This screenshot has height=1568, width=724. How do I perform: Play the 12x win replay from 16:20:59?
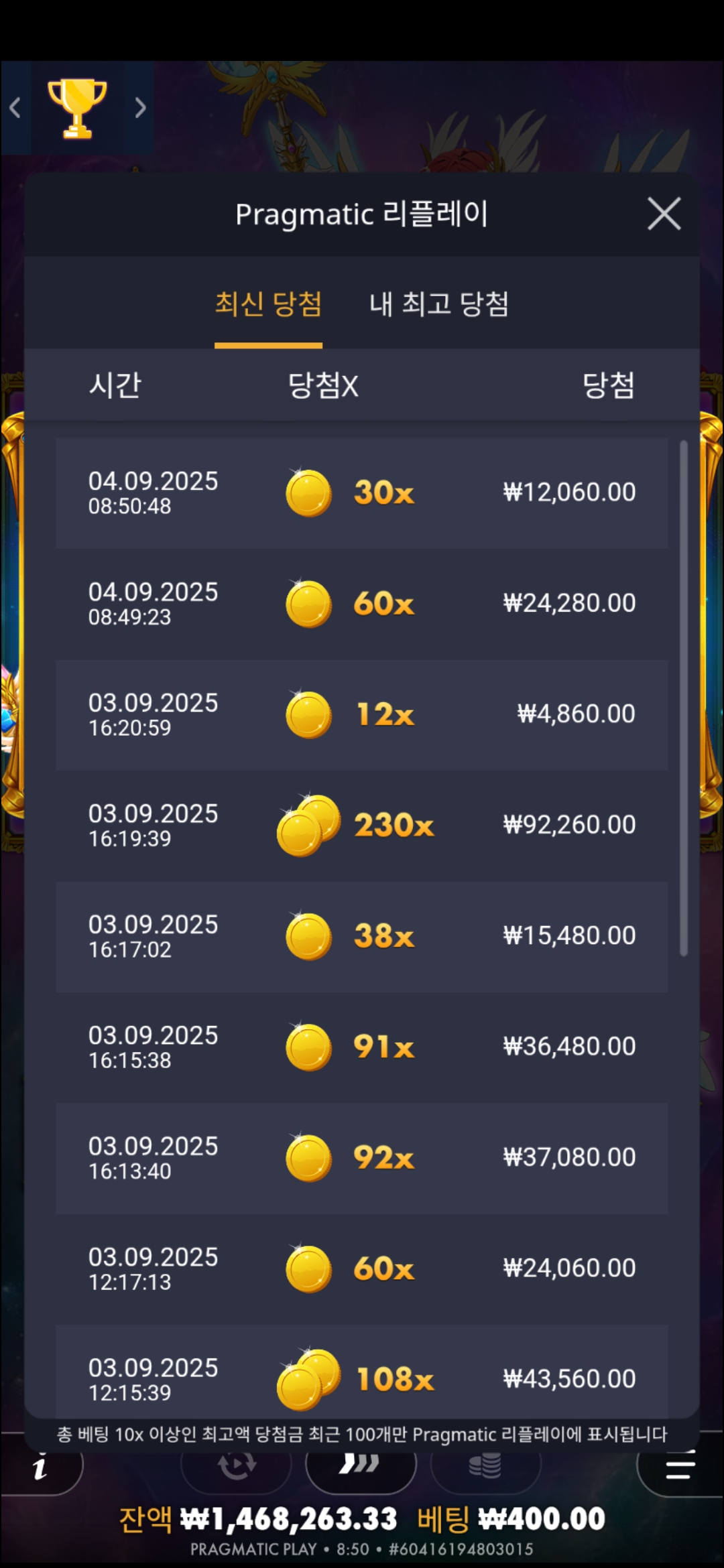pos(361,714)
